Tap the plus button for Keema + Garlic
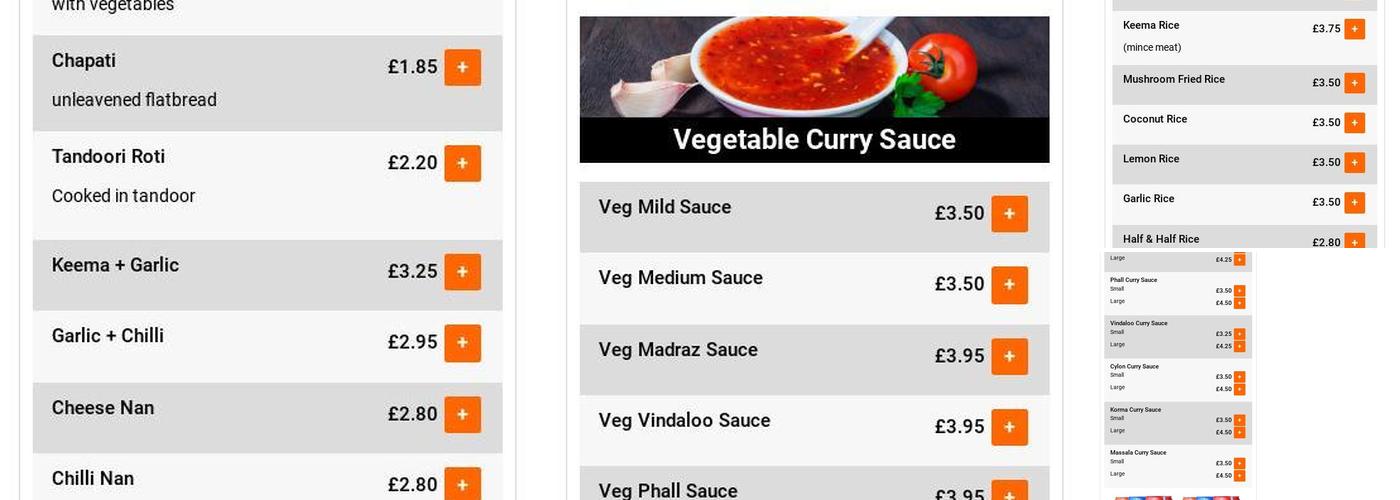 pyautogui.click(x=462, y=272)
